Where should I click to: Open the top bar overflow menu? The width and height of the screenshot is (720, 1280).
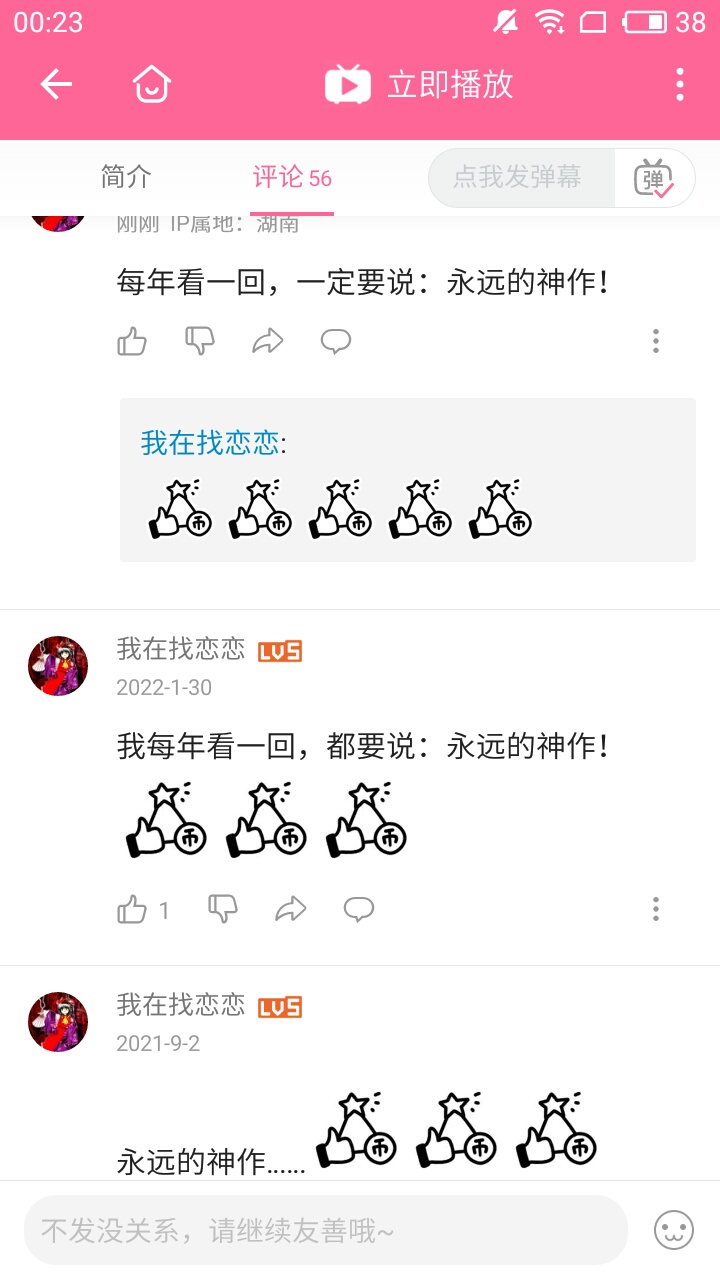coord(680,85)
